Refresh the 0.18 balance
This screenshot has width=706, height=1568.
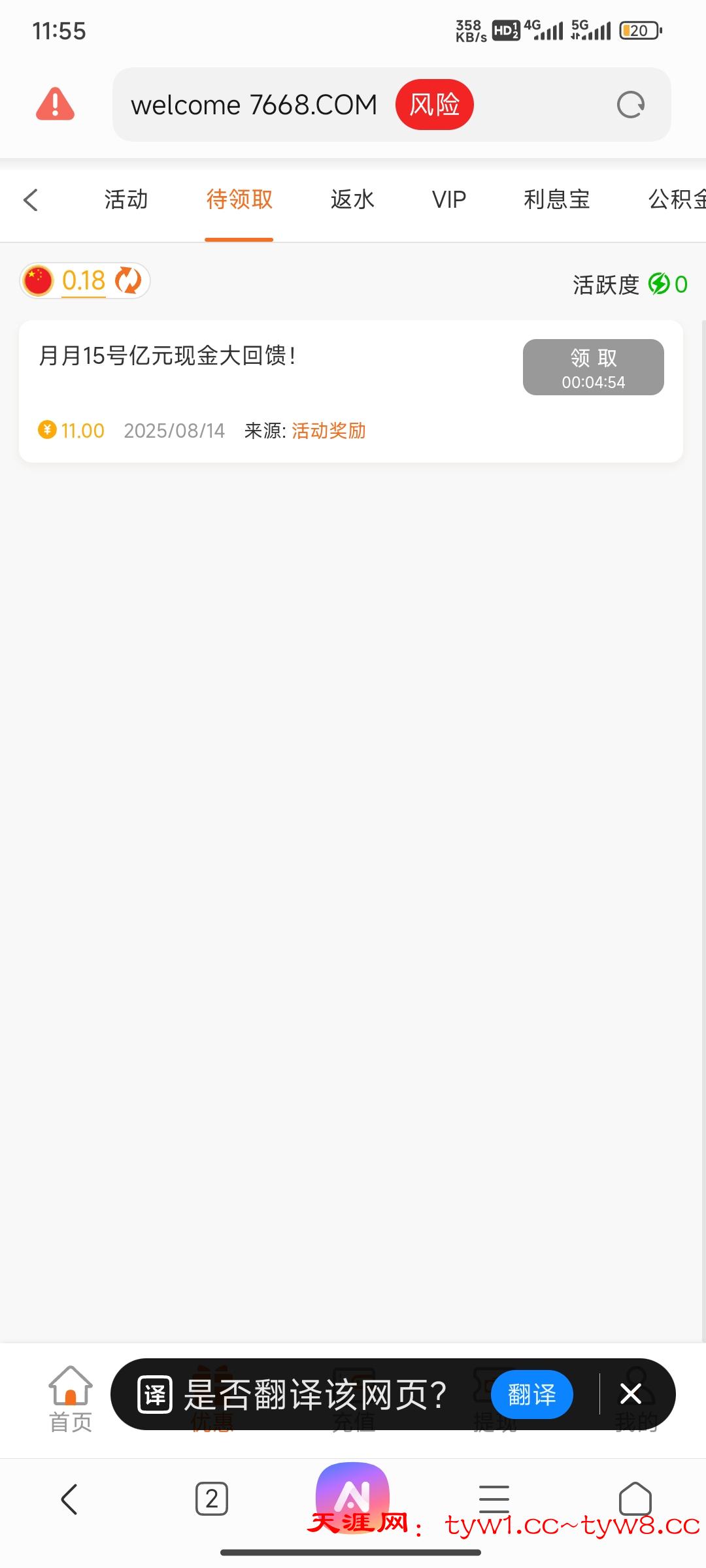pyautogui.click(x=128, y=281)
